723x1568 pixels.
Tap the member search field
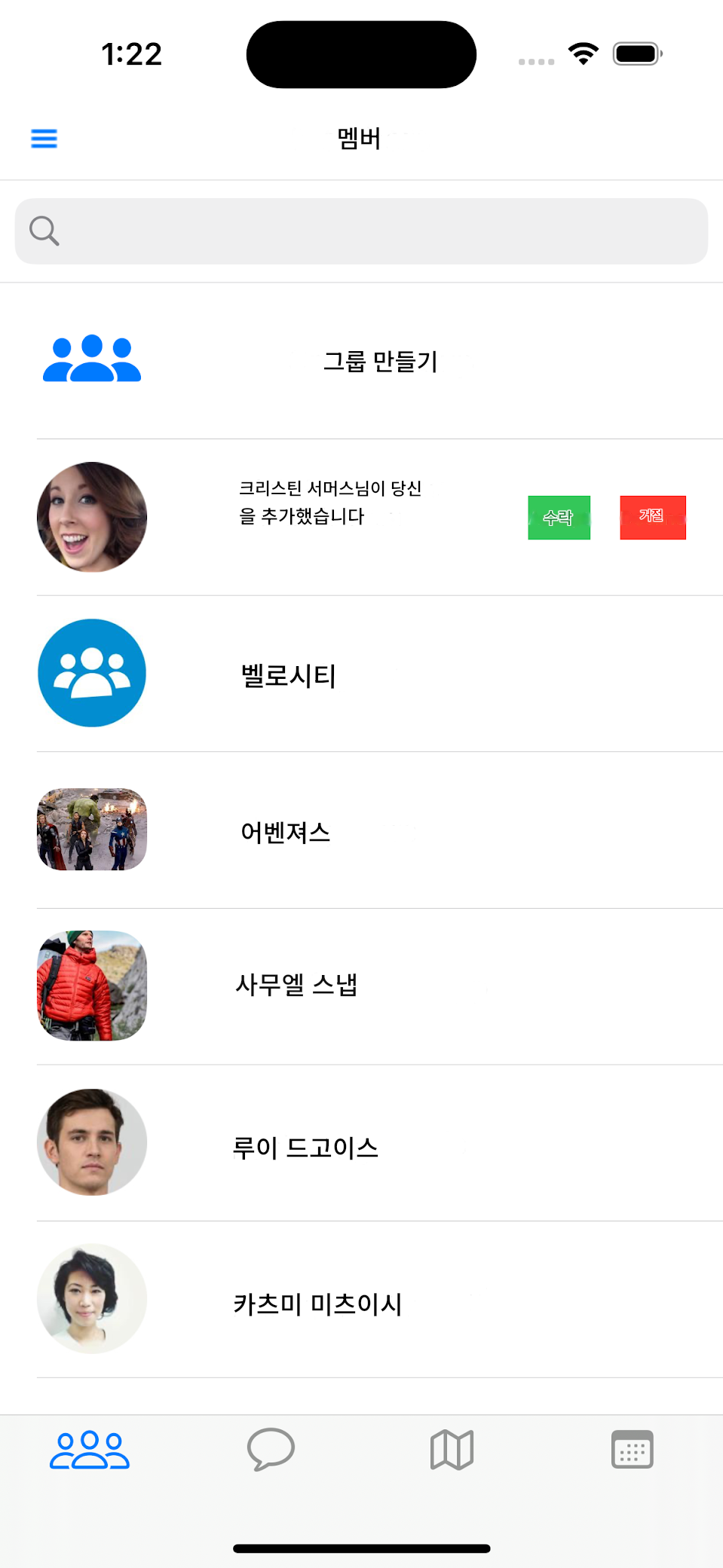point(362,231)
